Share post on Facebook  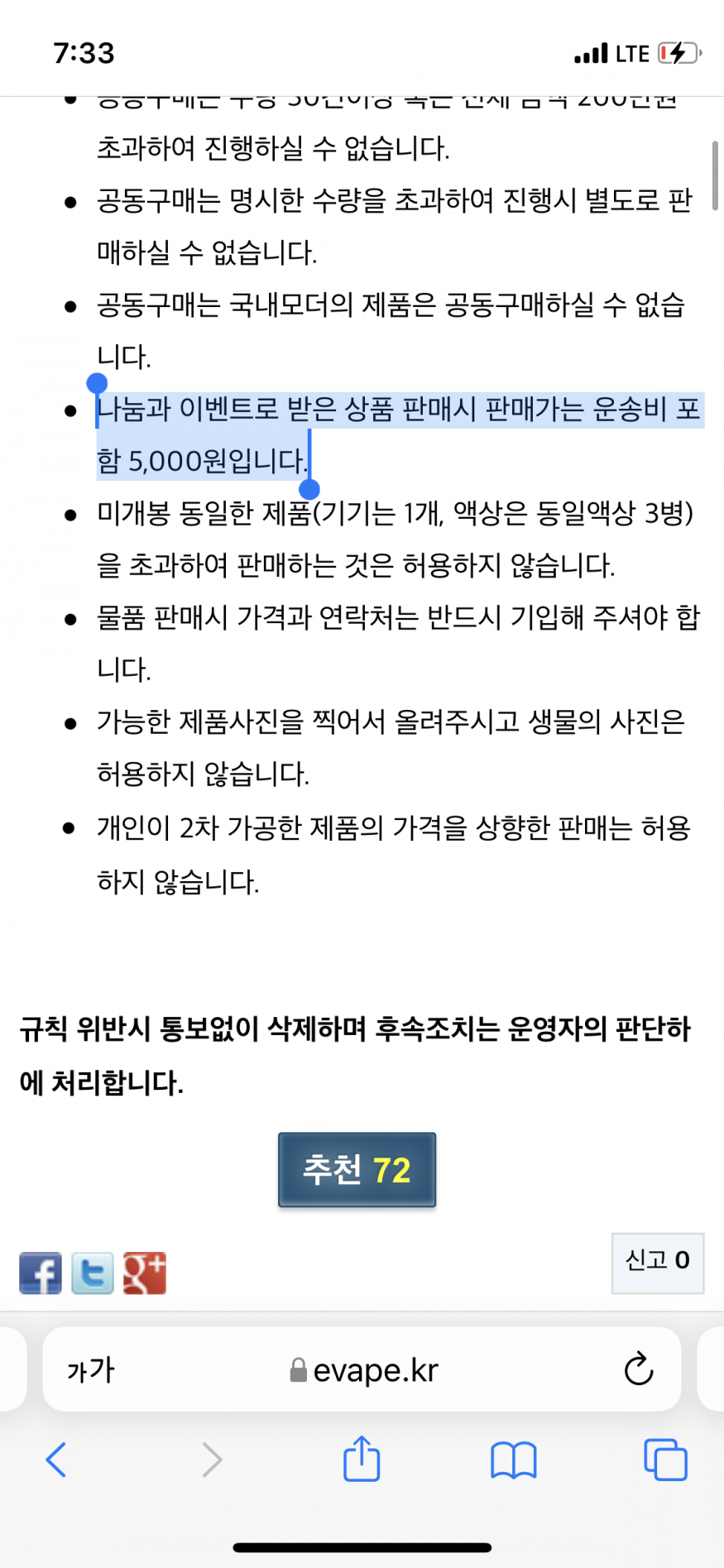pos(41,1273)
